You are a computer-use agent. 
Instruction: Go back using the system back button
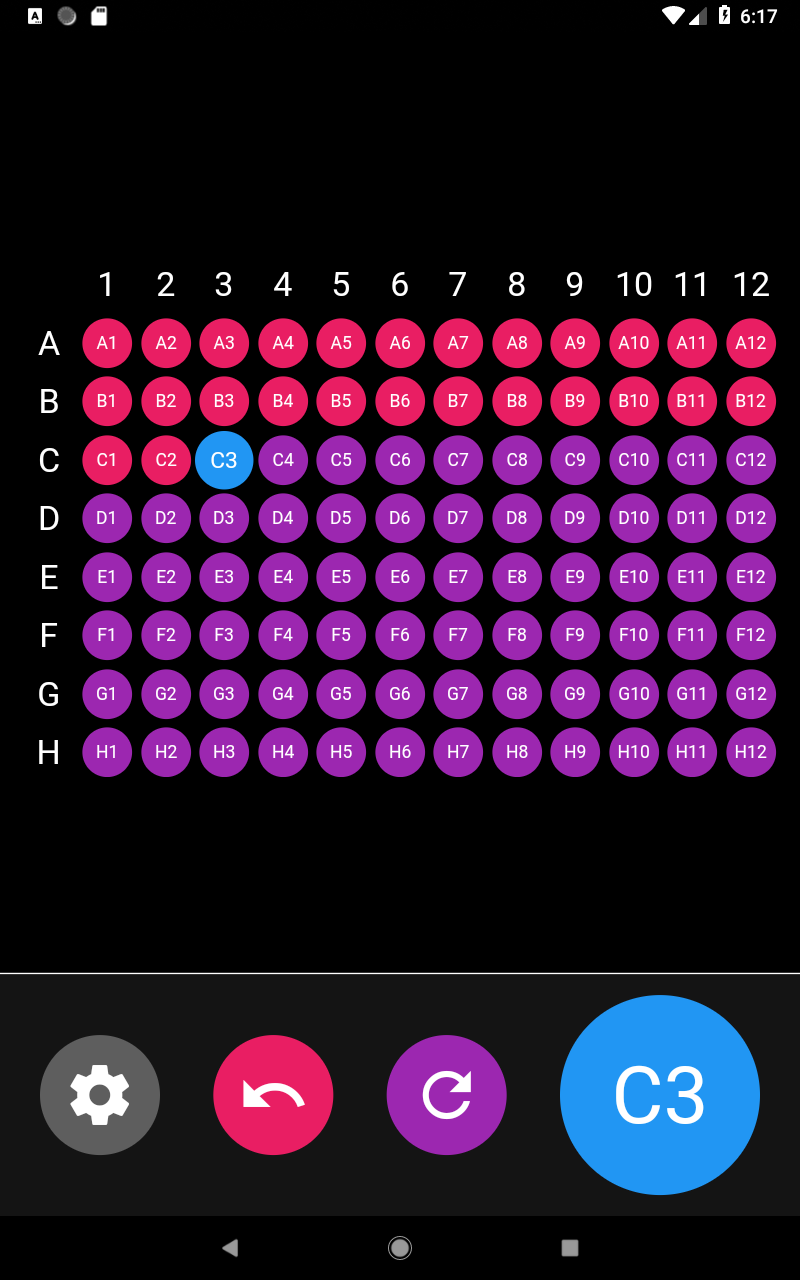click(x=230, y=1247)
